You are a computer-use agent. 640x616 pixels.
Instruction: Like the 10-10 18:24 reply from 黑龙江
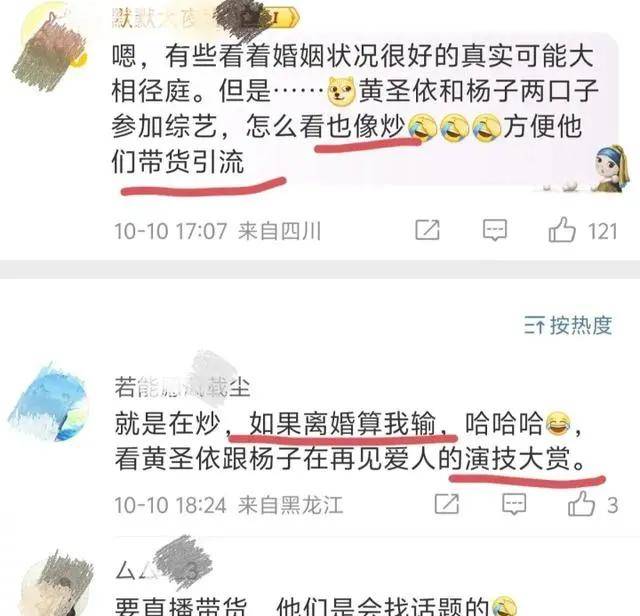pos(583,505)
